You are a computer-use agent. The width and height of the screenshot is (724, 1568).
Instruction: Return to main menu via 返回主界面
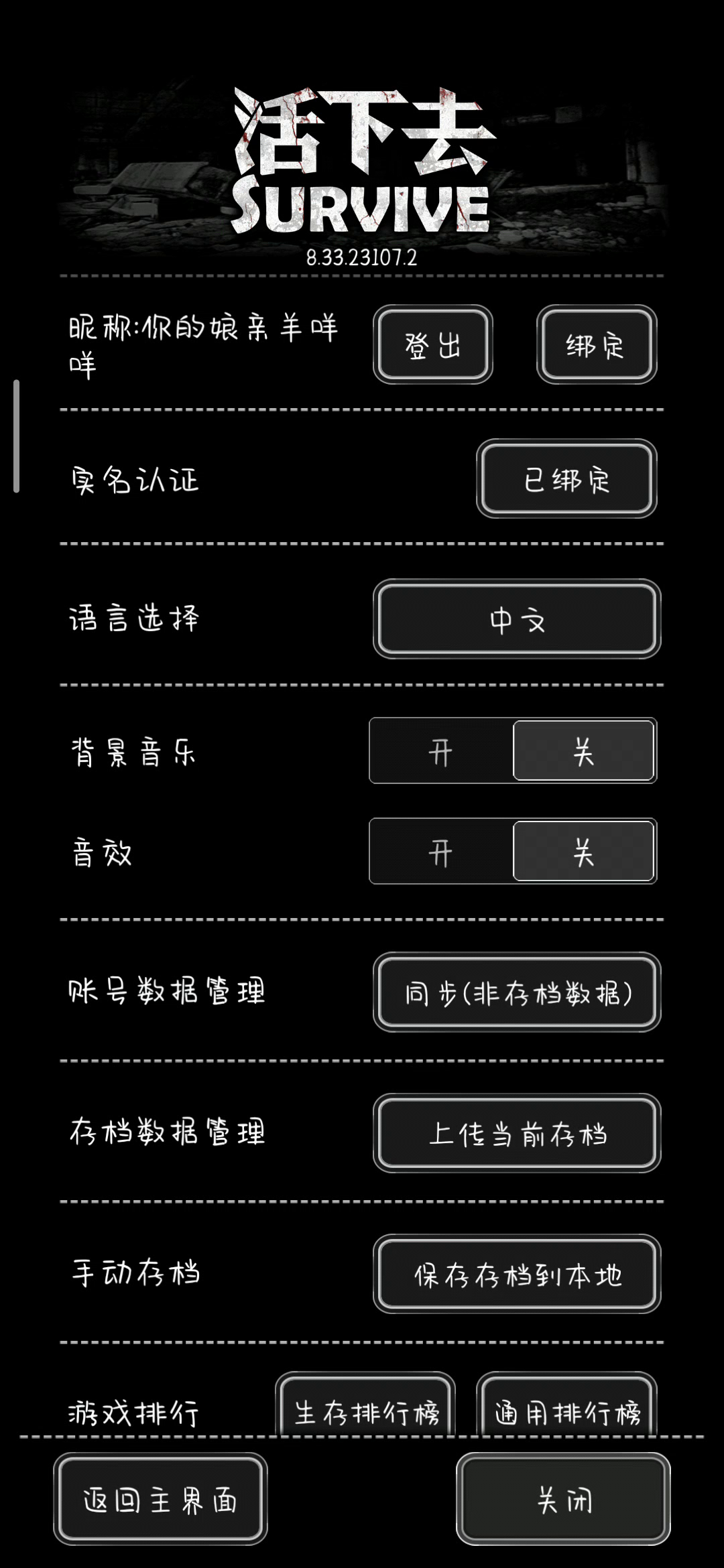point(160,1500)
